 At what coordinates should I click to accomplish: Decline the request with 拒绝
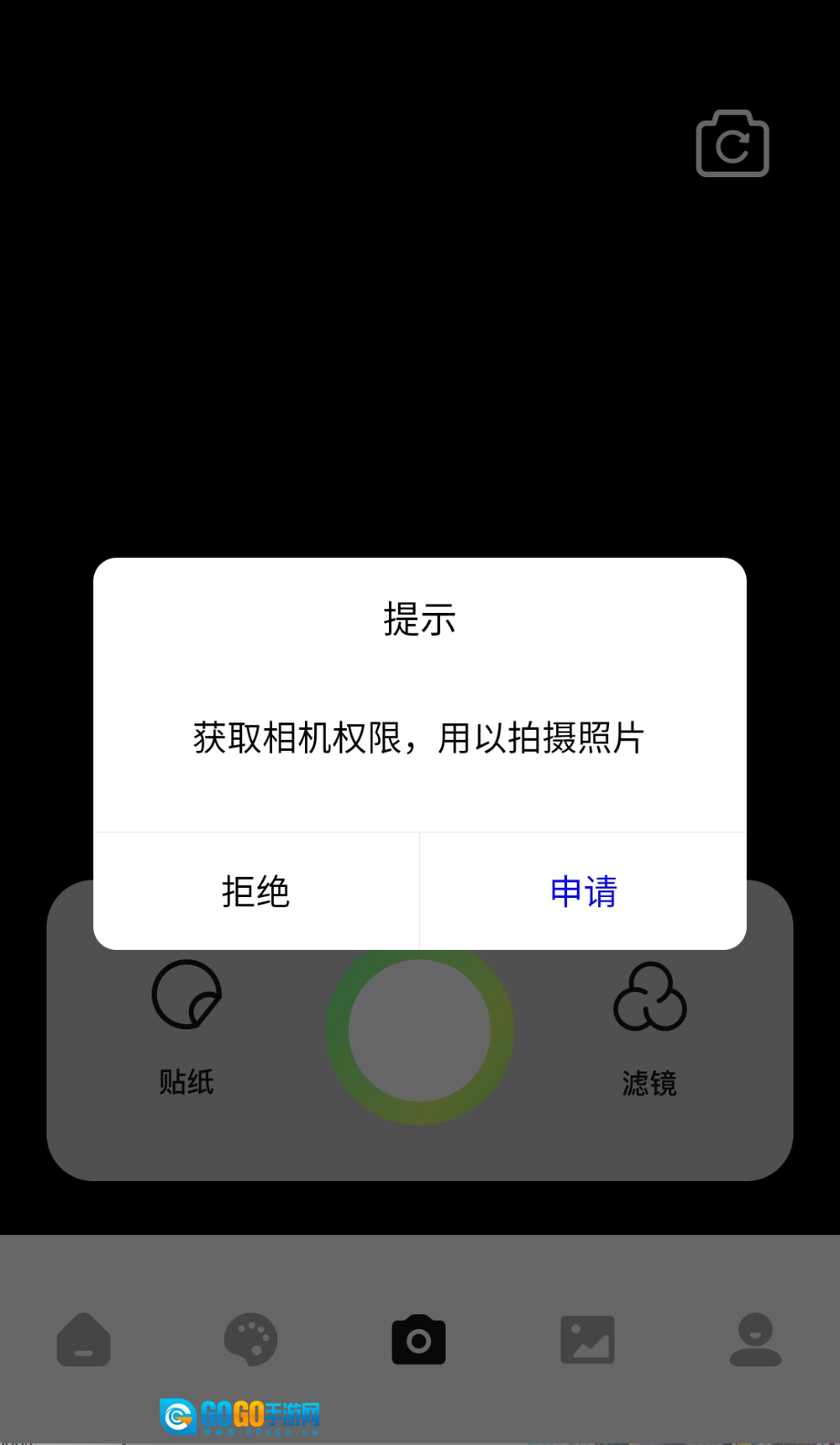[256, 891]
